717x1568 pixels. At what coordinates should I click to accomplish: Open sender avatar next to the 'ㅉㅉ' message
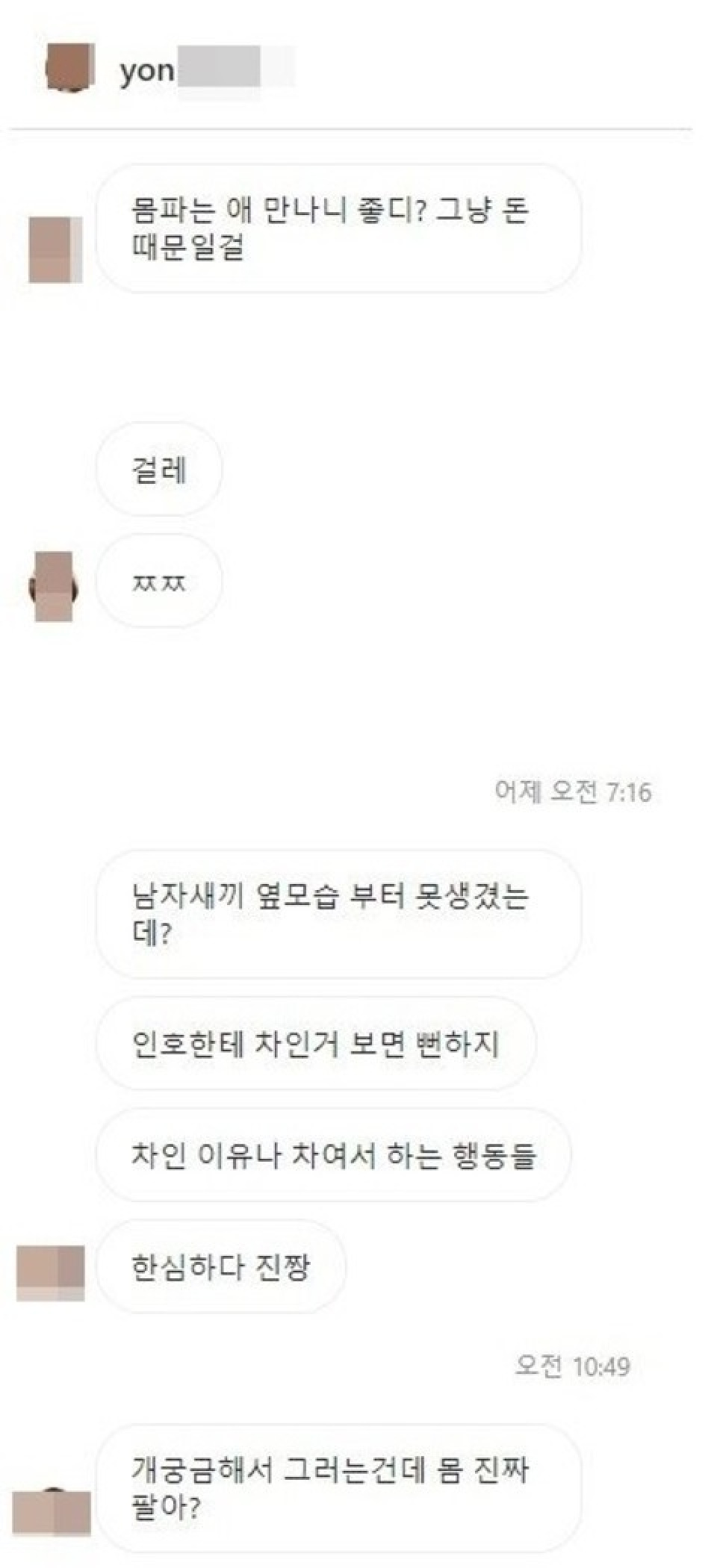coord(54,587)
